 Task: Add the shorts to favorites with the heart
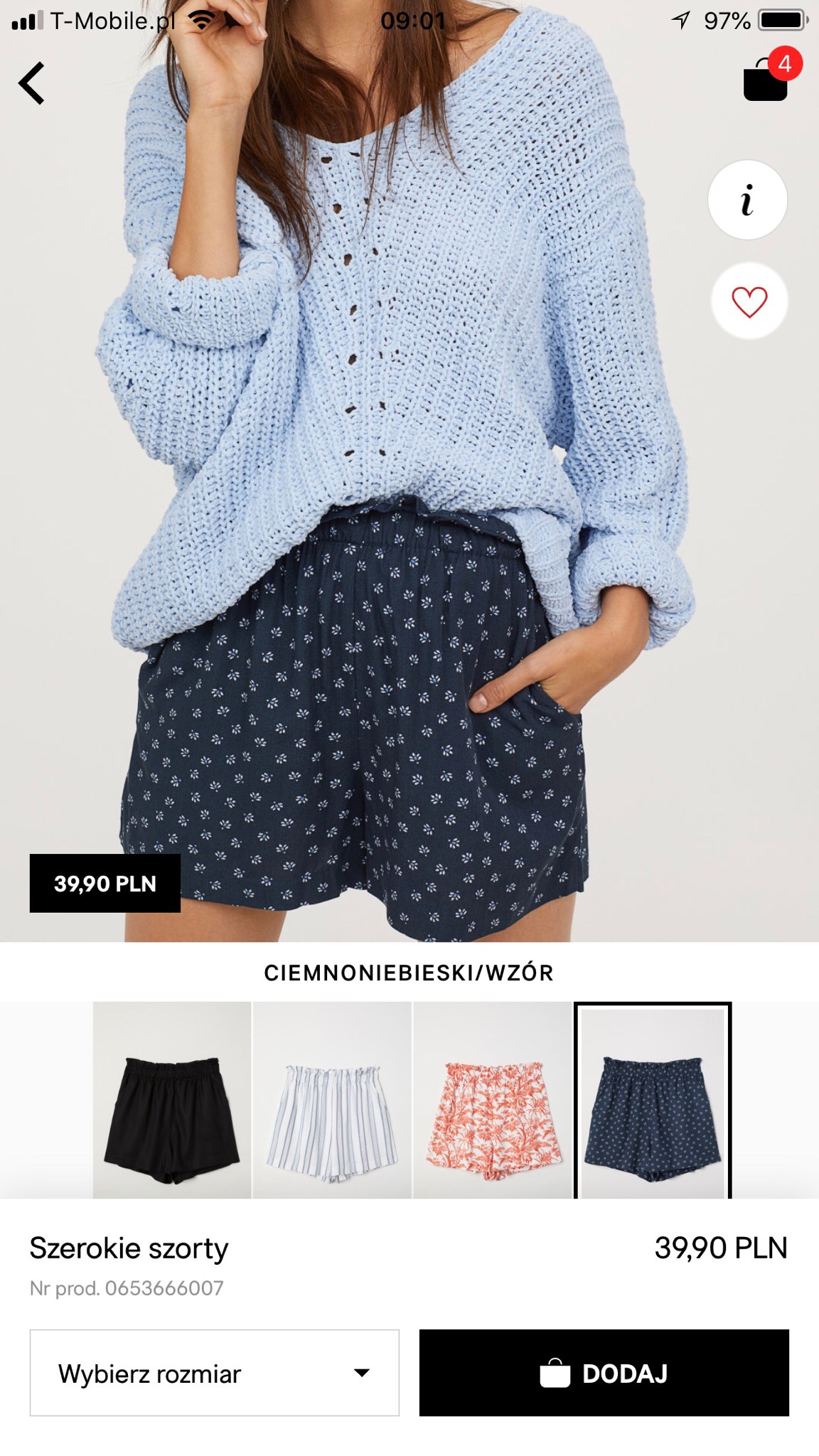(x=749, y=301)
